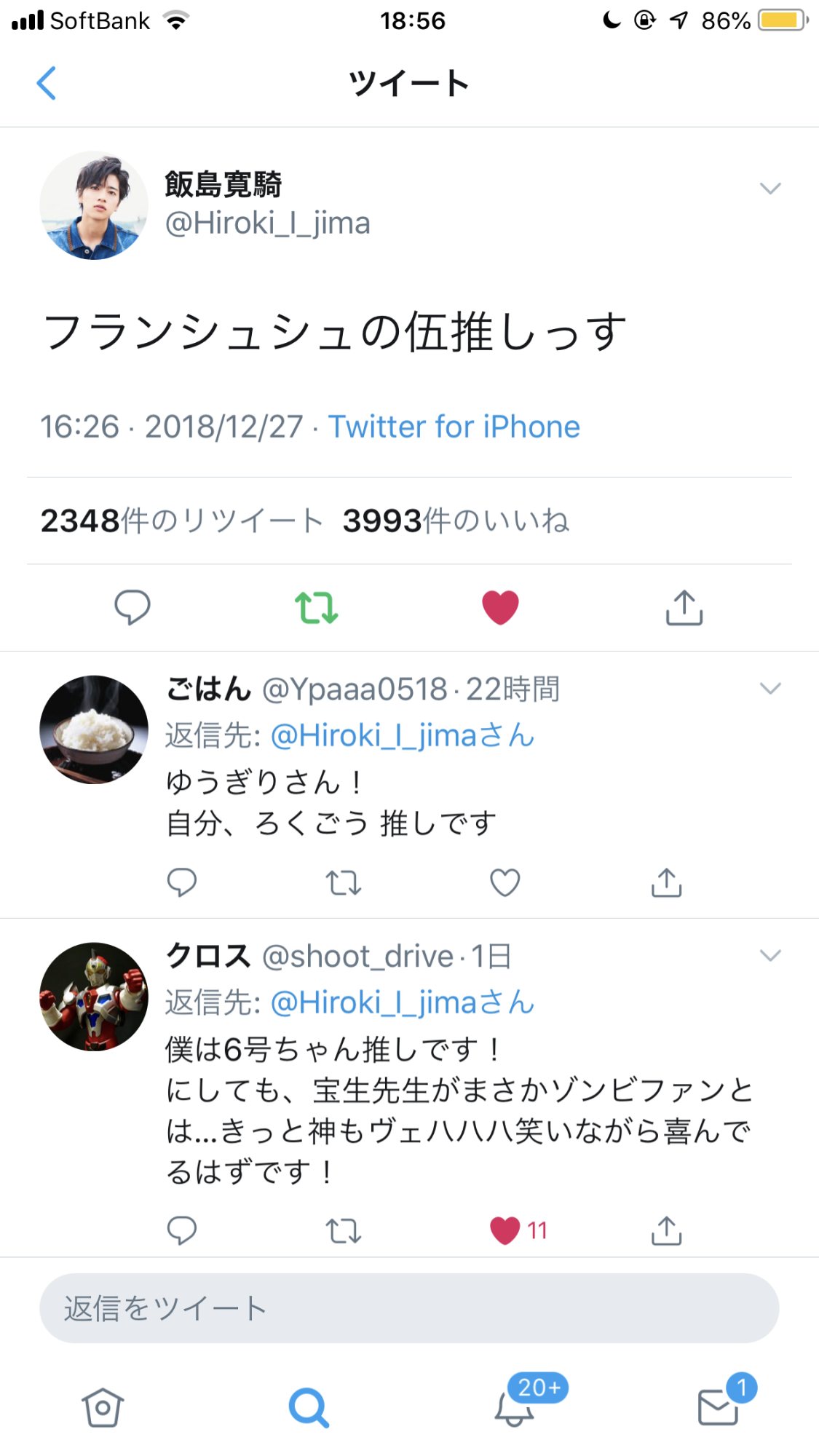
Task: View the 3993 likes list
Action: point(456,521)
